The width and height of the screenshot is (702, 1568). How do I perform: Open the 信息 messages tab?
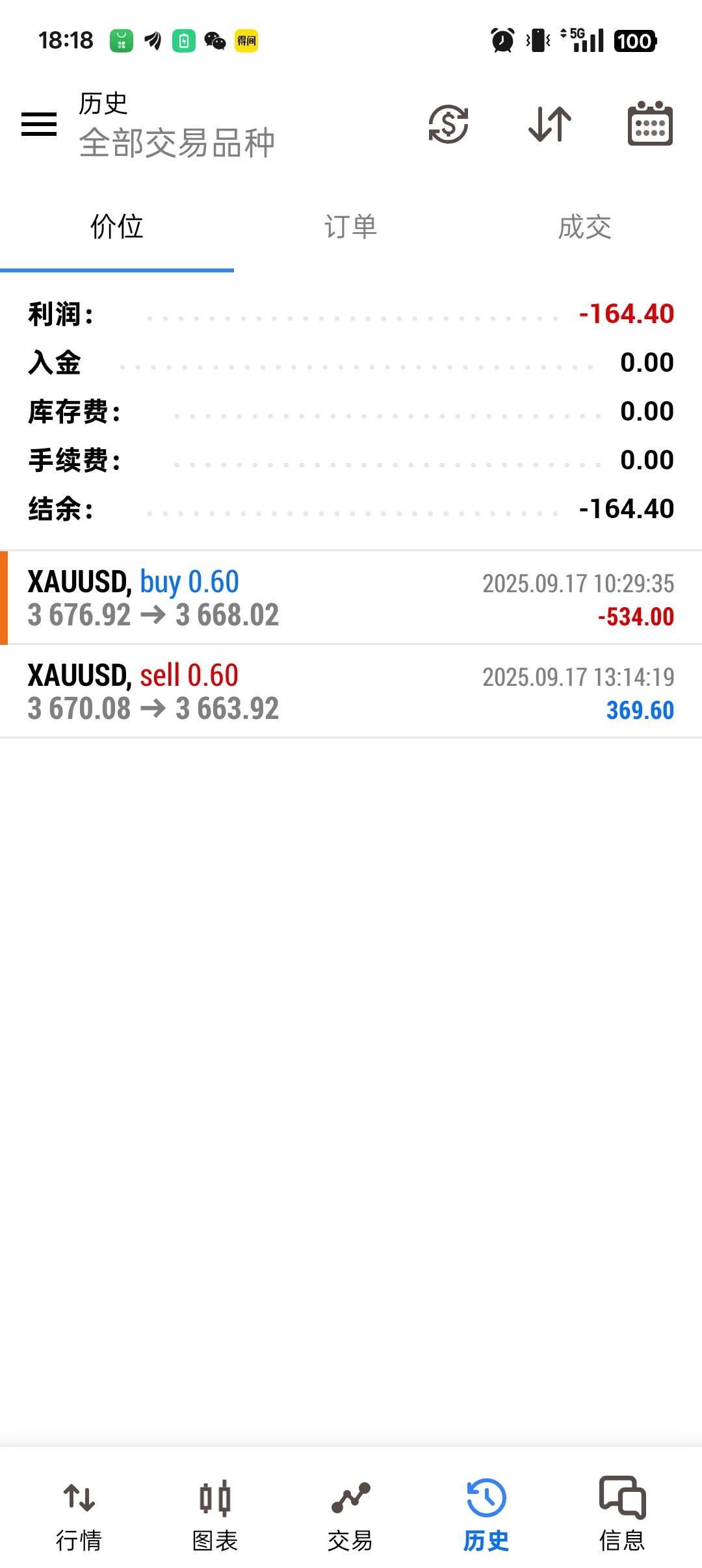622,1515
